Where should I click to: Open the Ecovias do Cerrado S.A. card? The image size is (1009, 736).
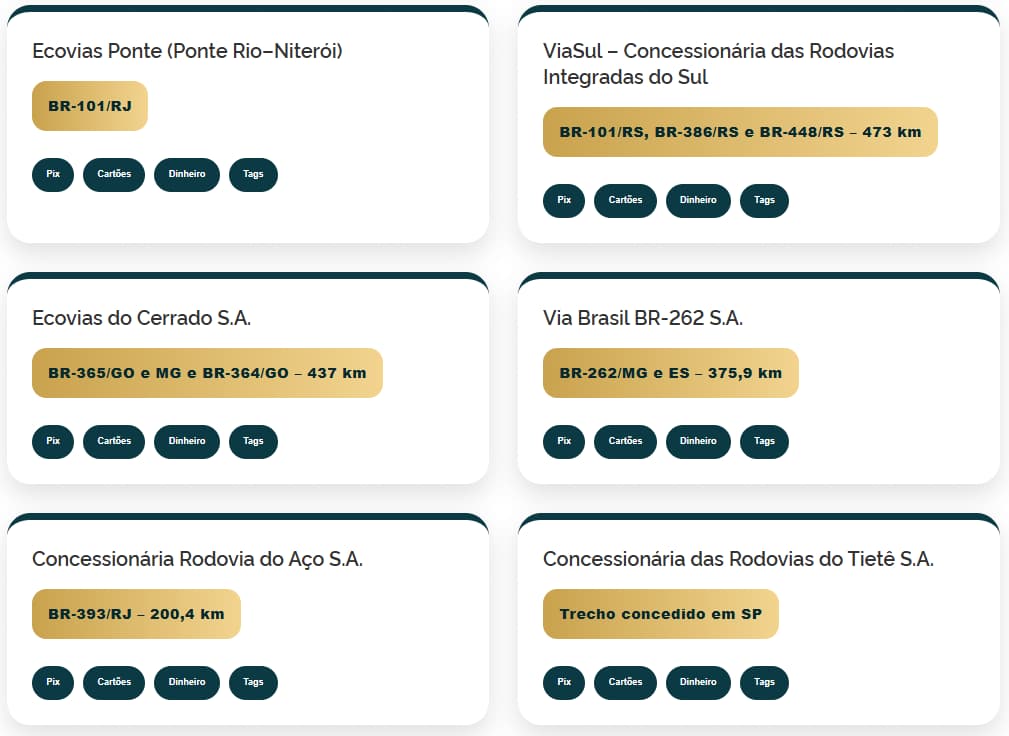coord(141,318)
